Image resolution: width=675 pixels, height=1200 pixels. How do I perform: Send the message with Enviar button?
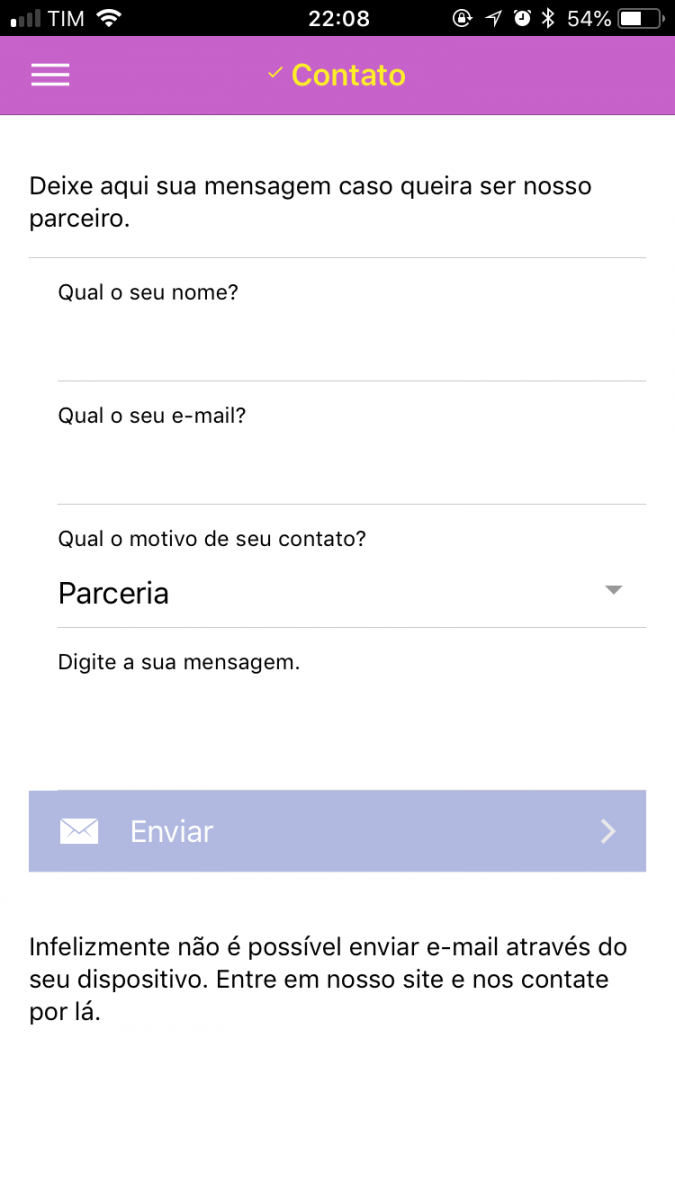(x=337, y=831)
